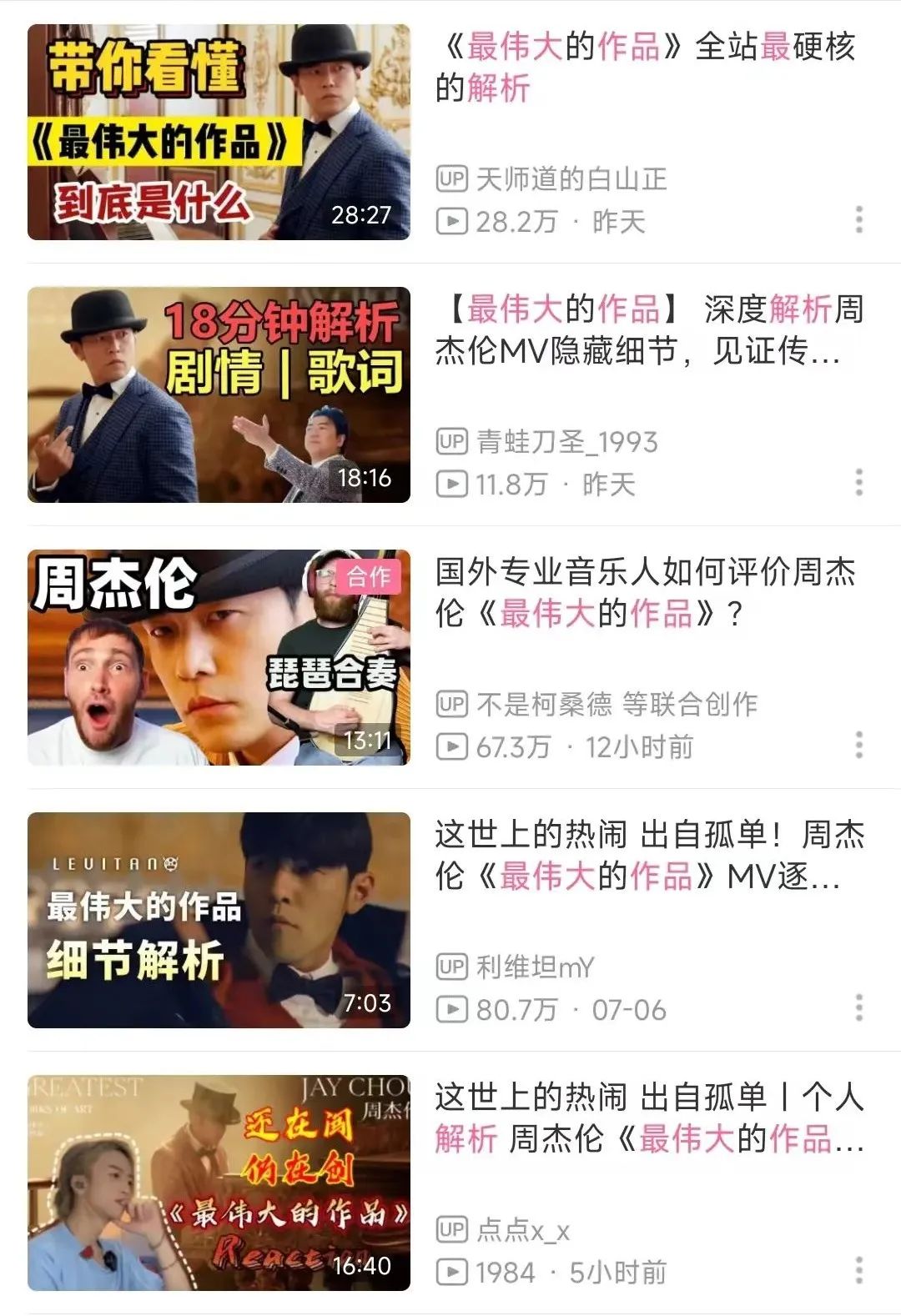Open more options for 天师道的白山正's video
The width and height of the screenshot is (901, 1316).
858,219
